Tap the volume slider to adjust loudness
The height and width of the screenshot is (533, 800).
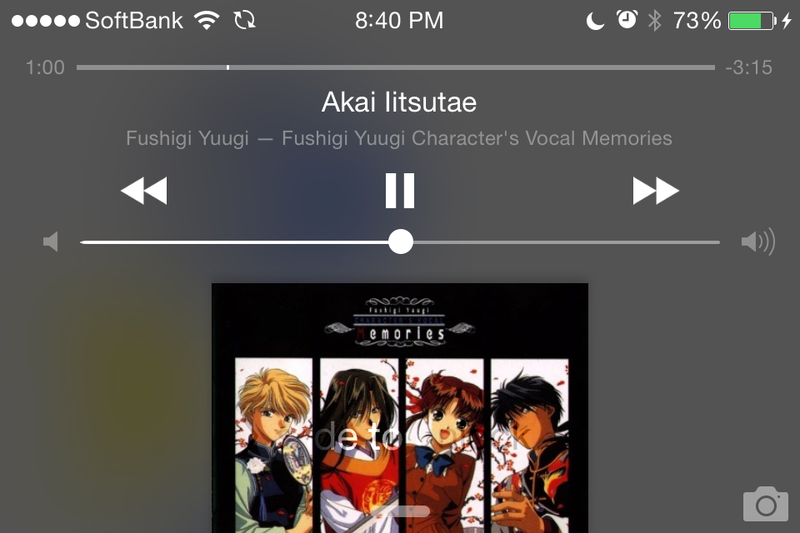click(x=400, y=242)
